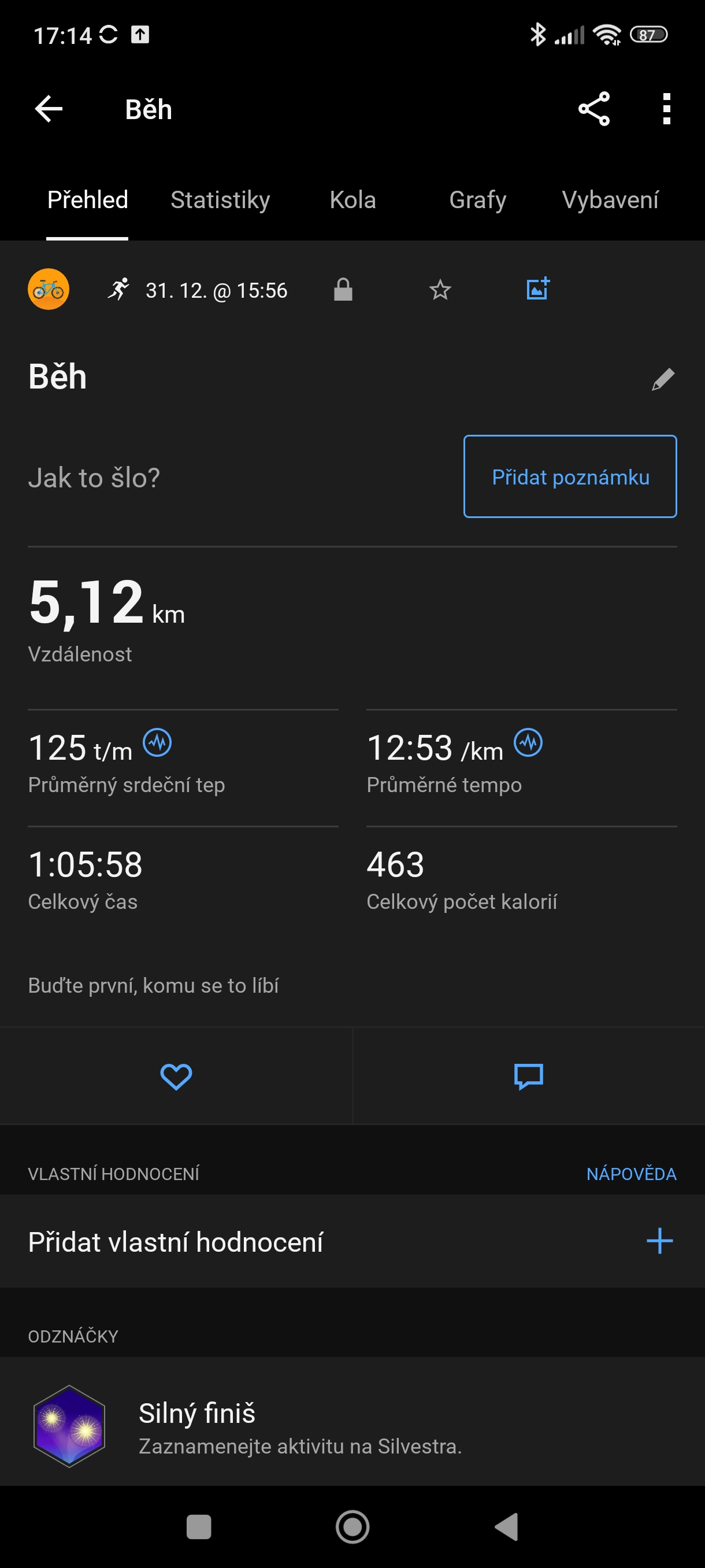Tap the heart rate info icon
Screen dimensions: 705x1568
[x=158, y=742]
